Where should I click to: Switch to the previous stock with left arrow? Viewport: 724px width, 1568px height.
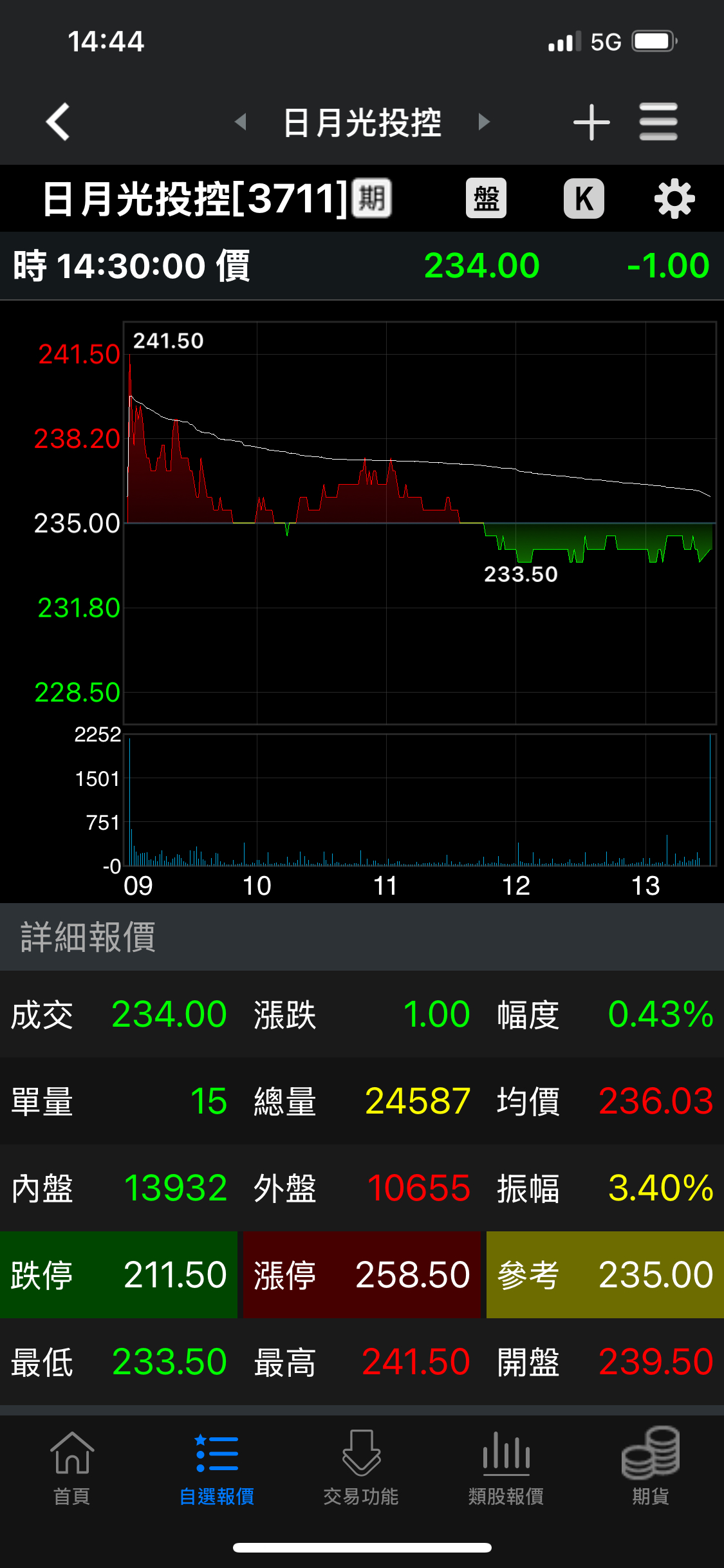[x=241, y=122]
